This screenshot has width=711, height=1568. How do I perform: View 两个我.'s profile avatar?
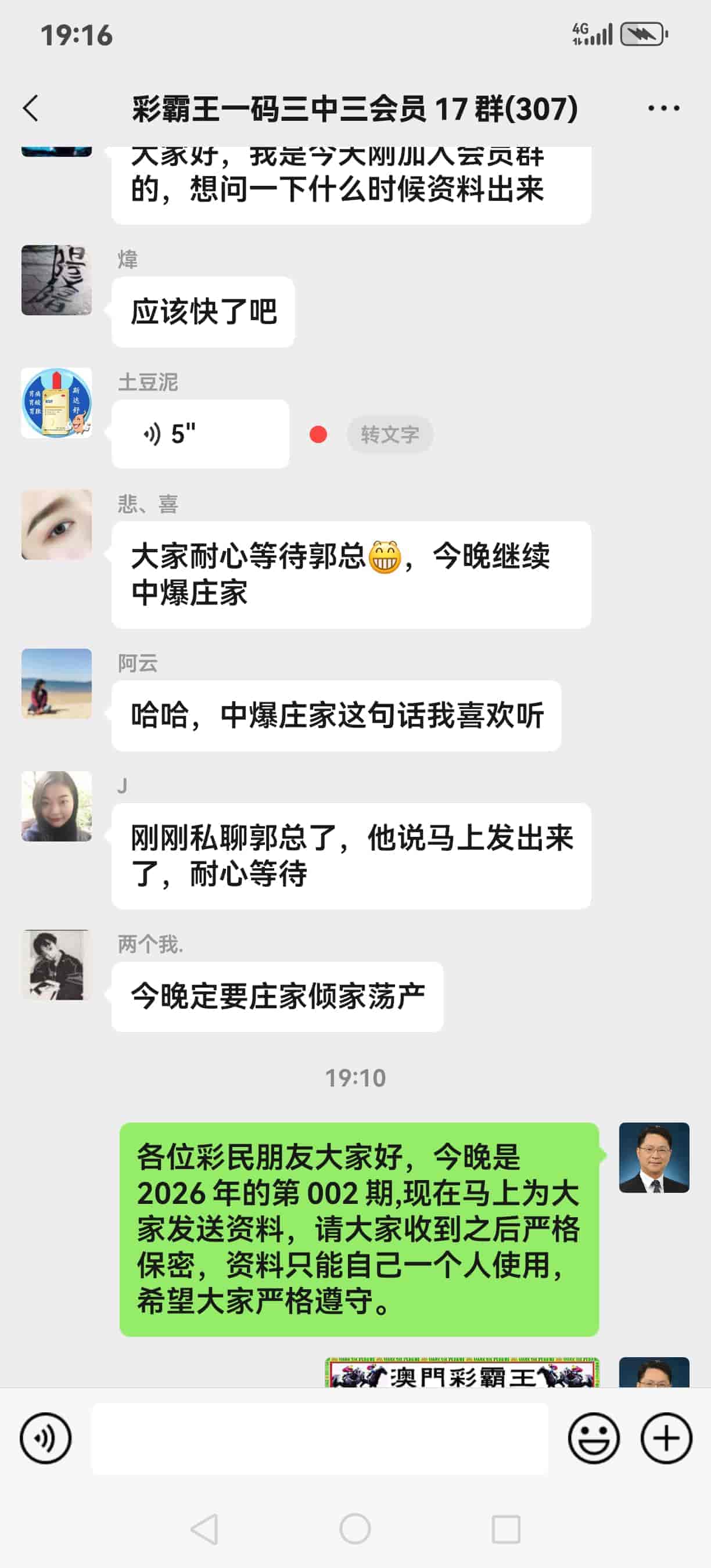(56, 965)
